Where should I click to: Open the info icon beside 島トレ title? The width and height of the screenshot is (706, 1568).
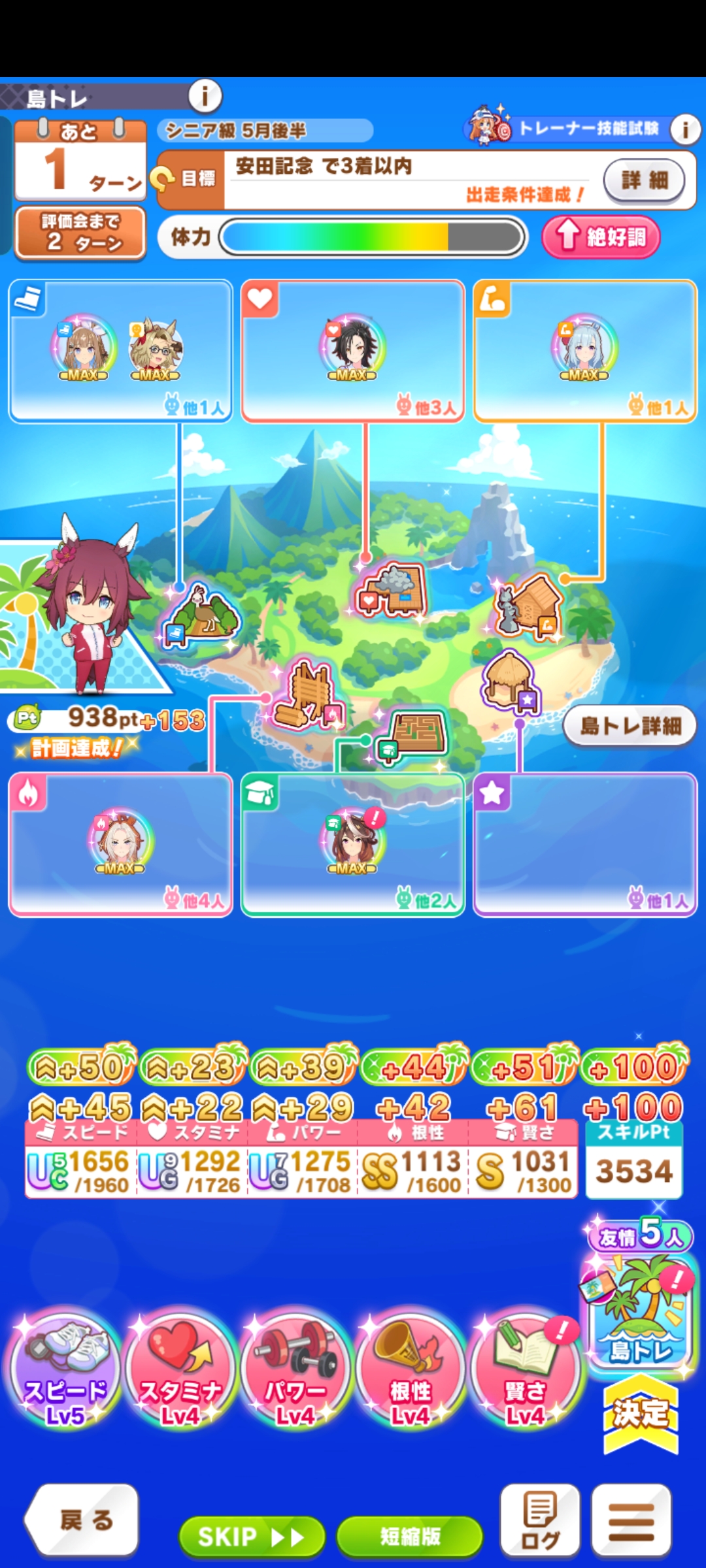tap(205, 97)
